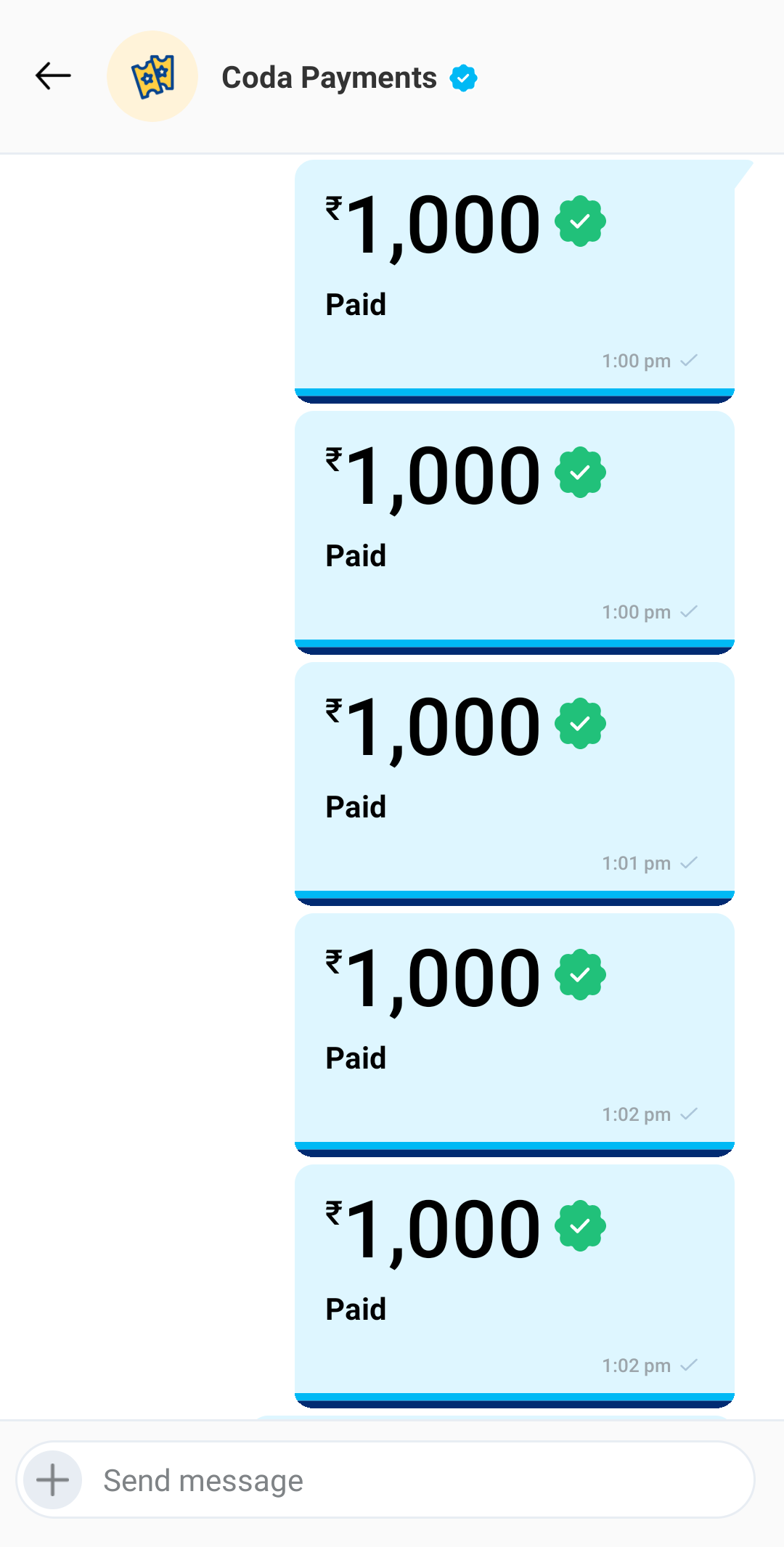Tap the plus icon beside the message box
Screen dimensions: 784x1547
[x=53, y=1479]
